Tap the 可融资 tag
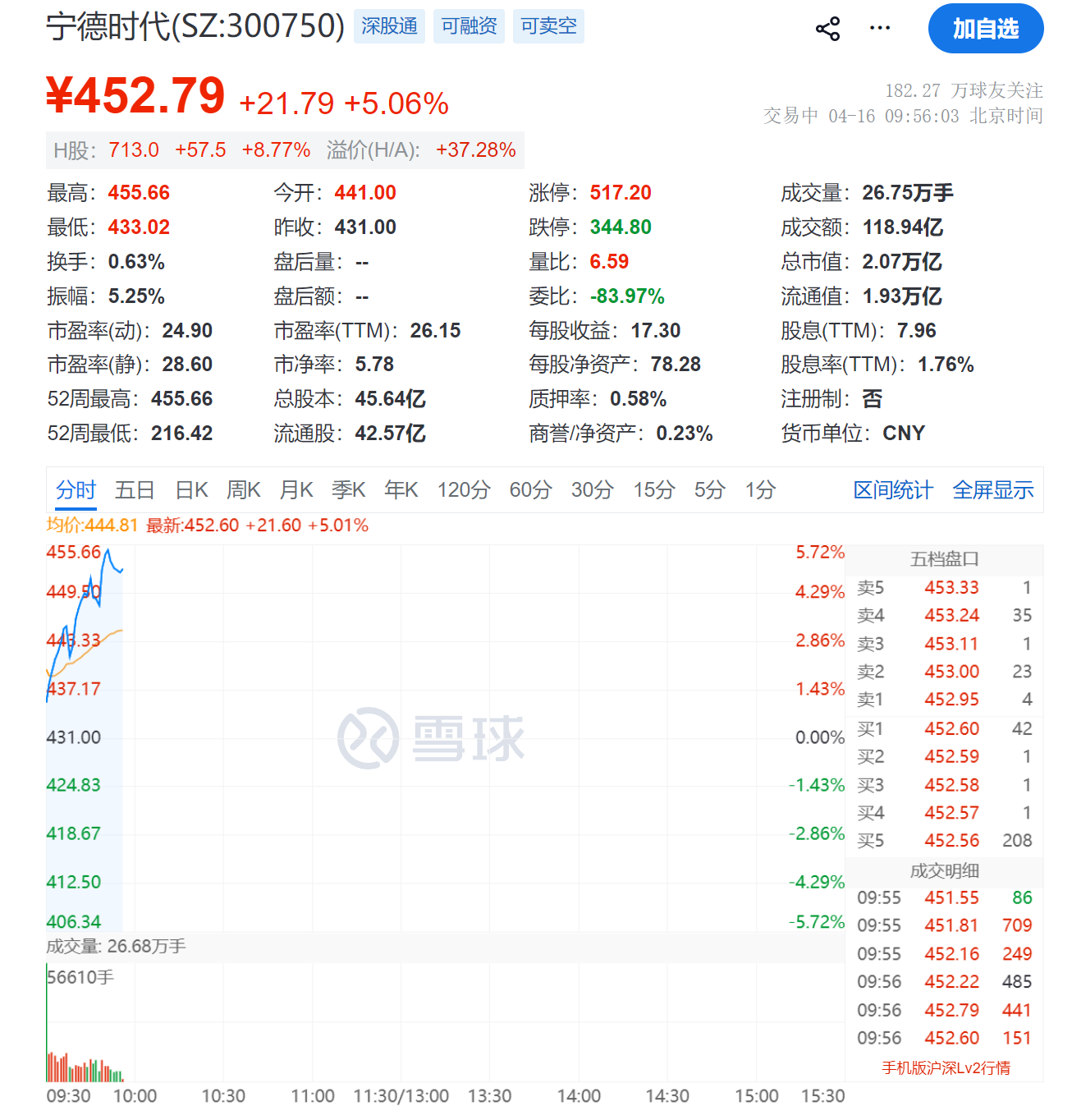 [469, 26]
